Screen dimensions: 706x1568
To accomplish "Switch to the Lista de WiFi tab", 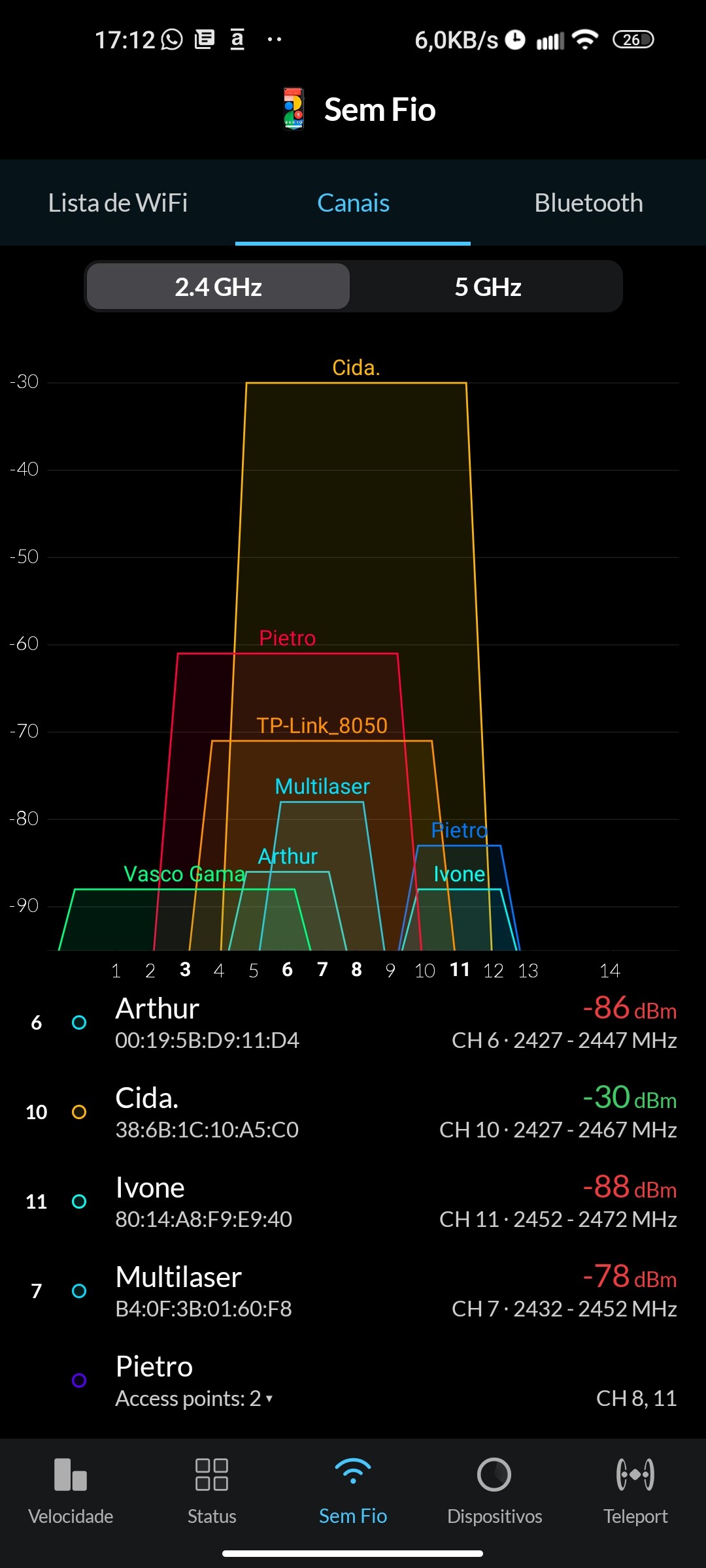I will click(118, 203).
